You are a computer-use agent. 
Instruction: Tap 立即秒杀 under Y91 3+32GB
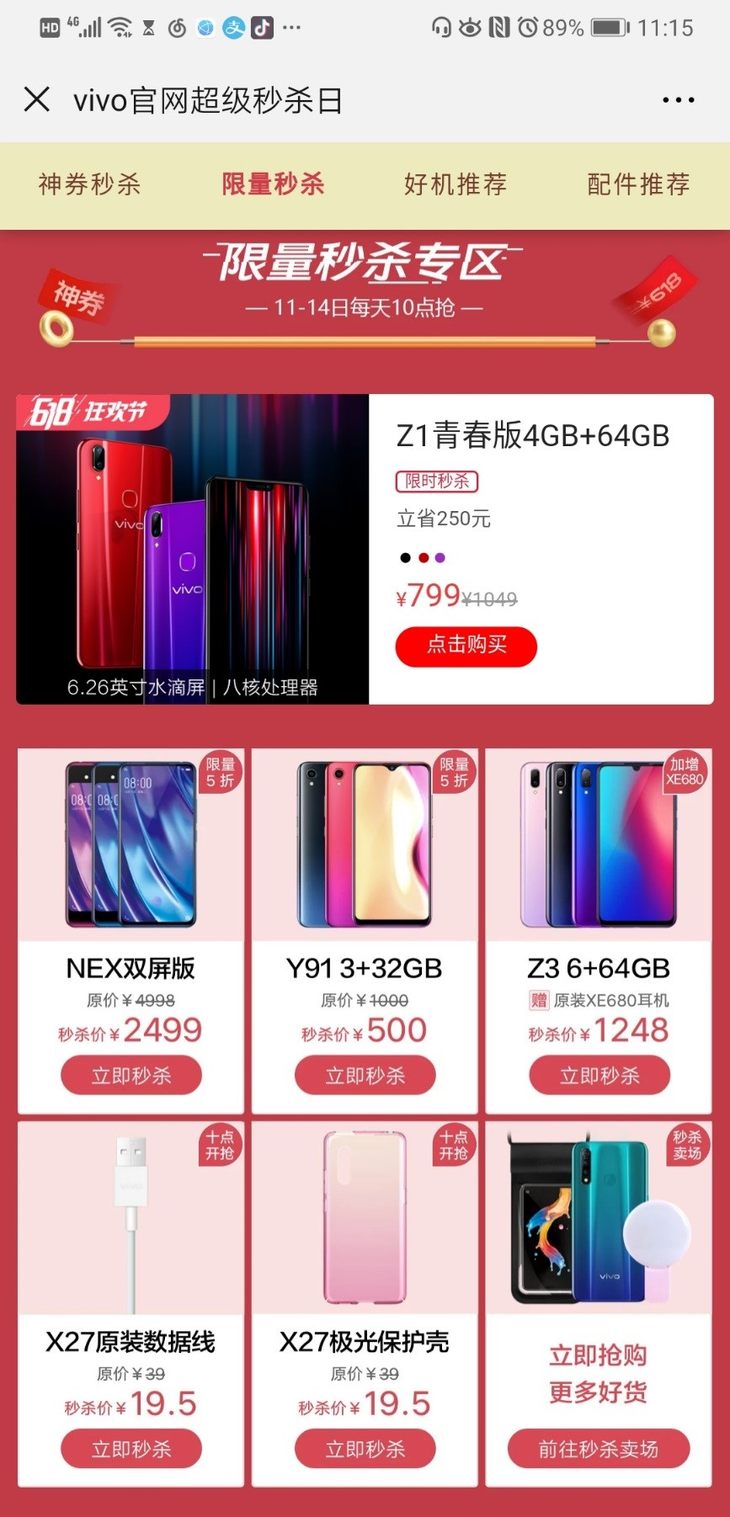pos(365,1076)
